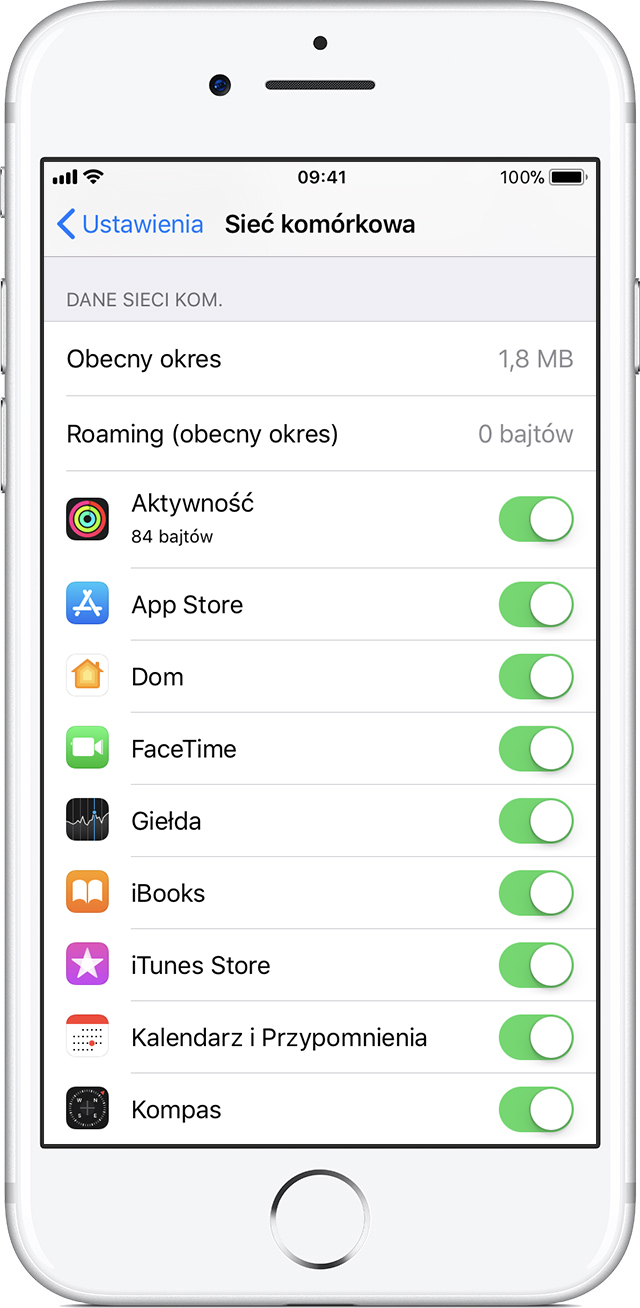The image size is (640, 1308).
Task: Turn off cellular data for App Store
Action: click(537, 605)
